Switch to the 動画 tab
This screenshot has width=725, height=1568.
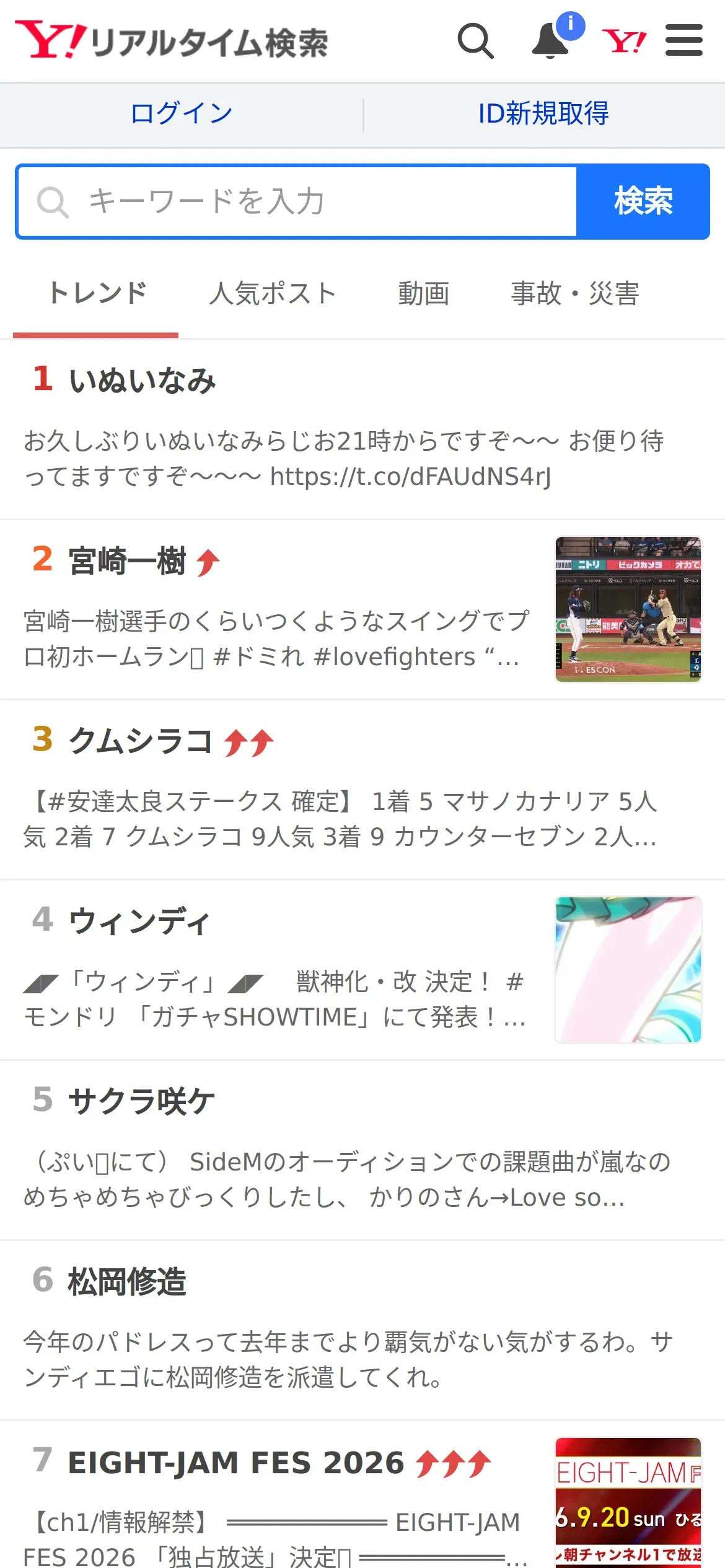pyautogui.click(x=424, y=294)
